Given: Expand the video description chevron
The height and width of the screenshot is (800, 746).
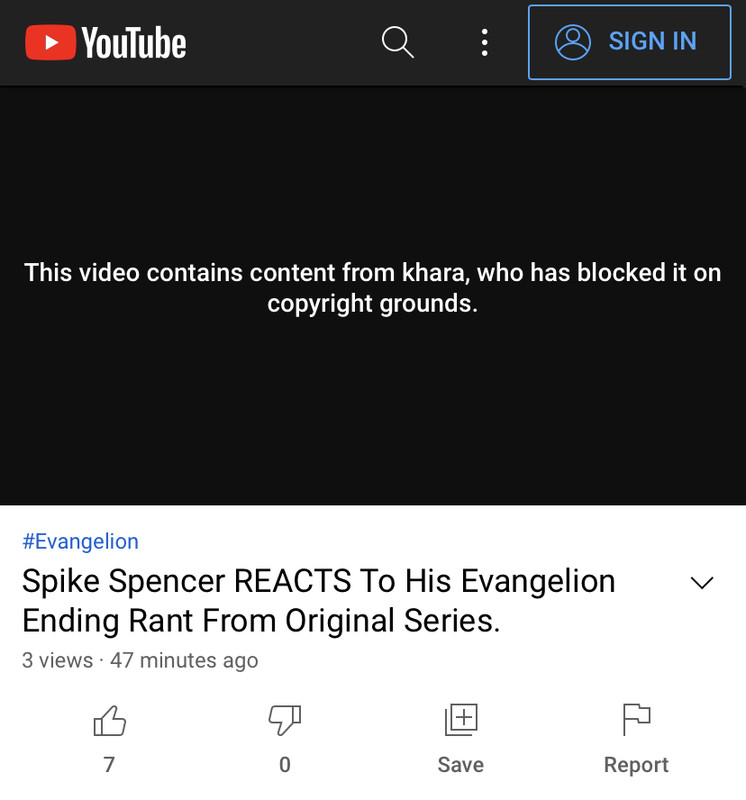Looking at the screenshot, I should click(703, 583).
